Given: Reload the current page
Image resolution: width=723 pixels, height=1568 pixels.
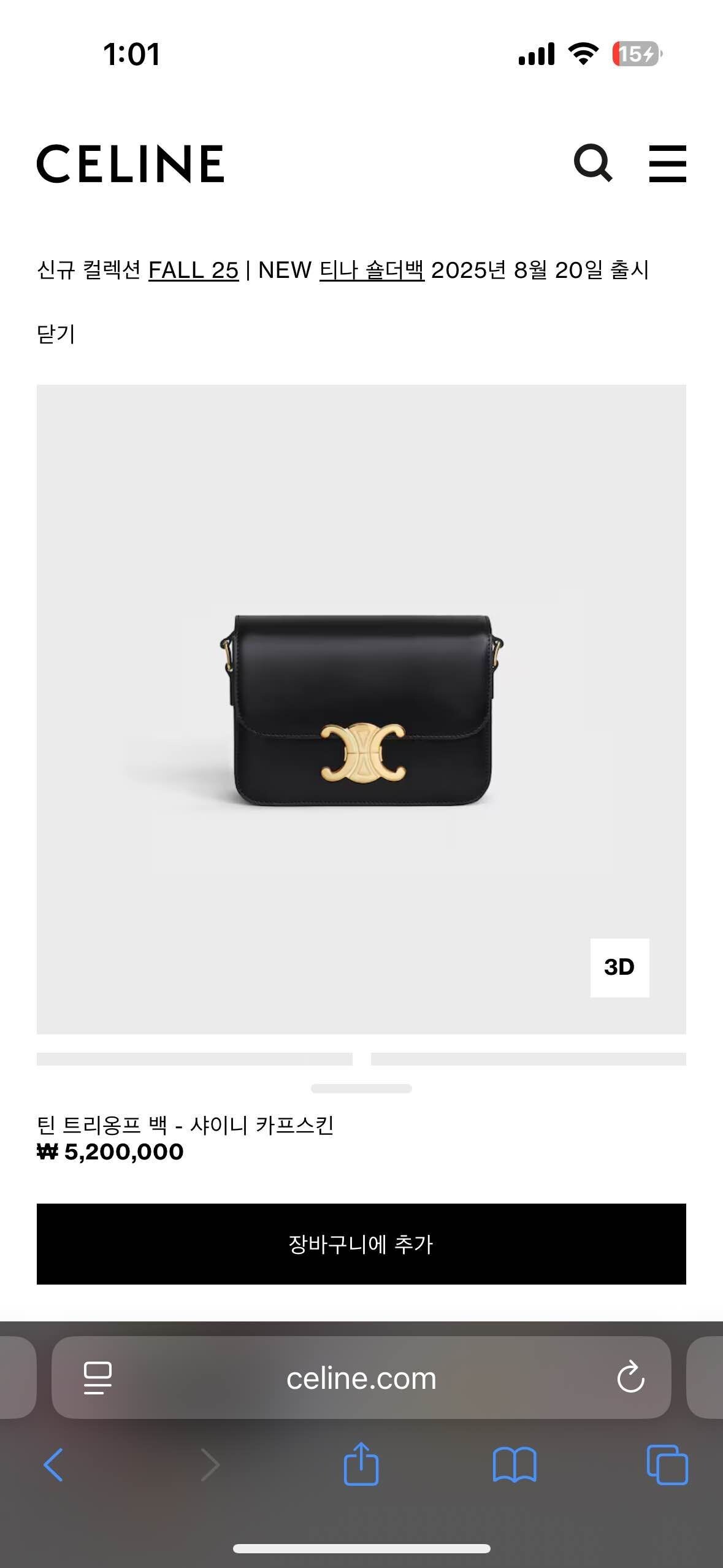Looking at the screenshot, I should (x=630, y=1378).
